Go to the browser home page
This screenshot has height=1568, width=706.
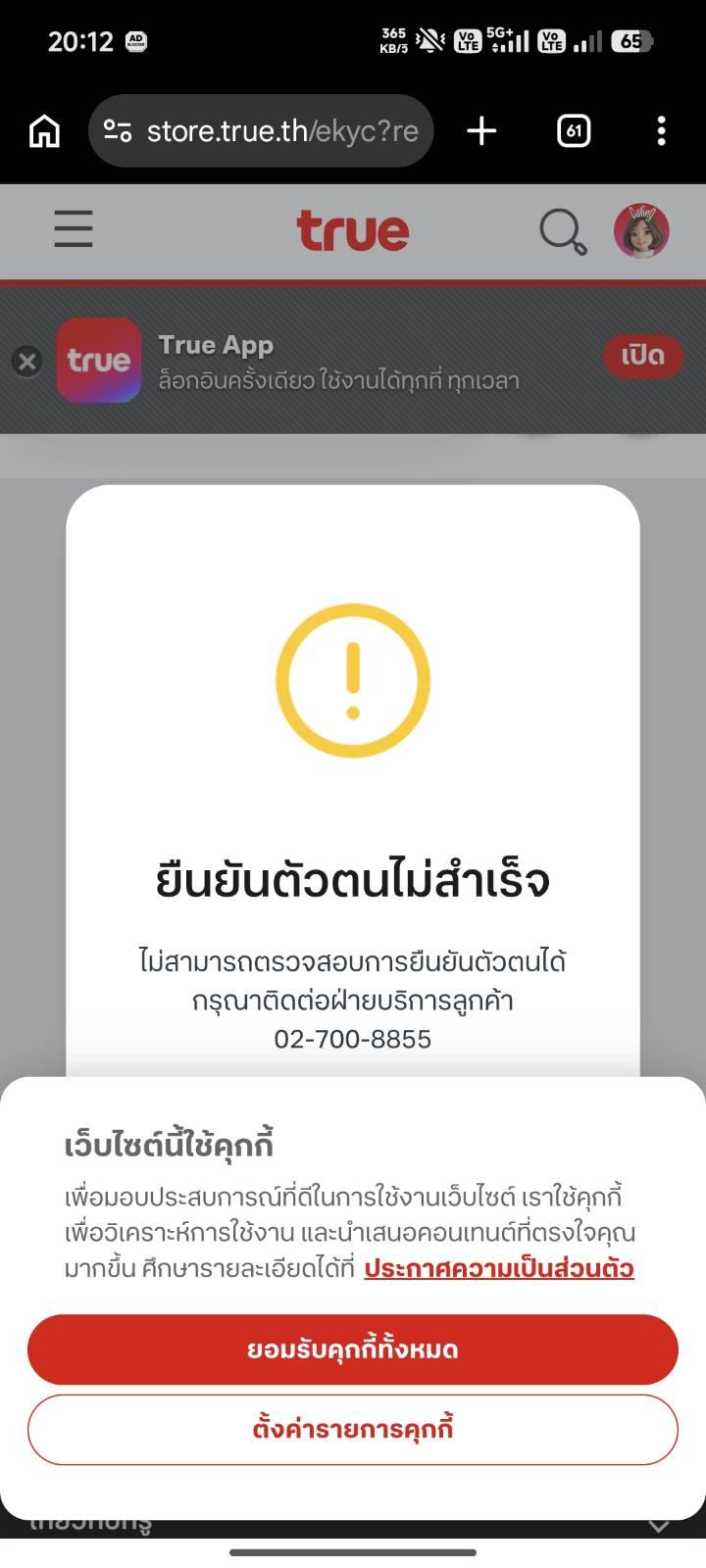pyautogui.click(x=44, y=130)
